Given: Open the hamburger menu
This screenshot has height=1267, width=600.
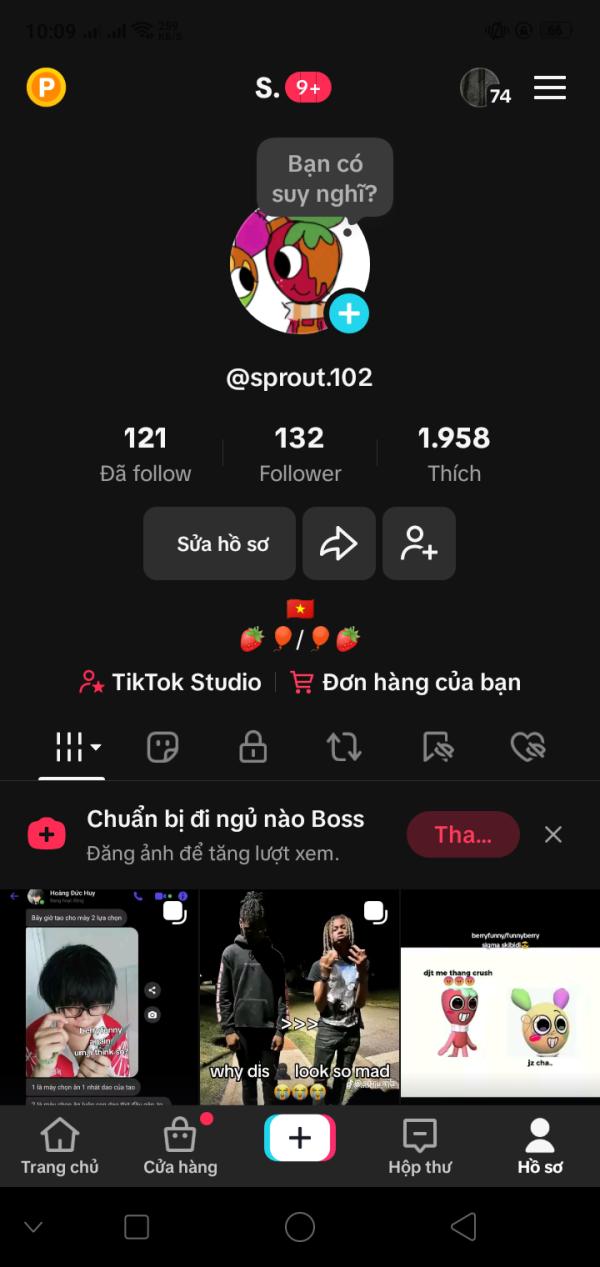Looking at the screenshot, I should (550, 88).
